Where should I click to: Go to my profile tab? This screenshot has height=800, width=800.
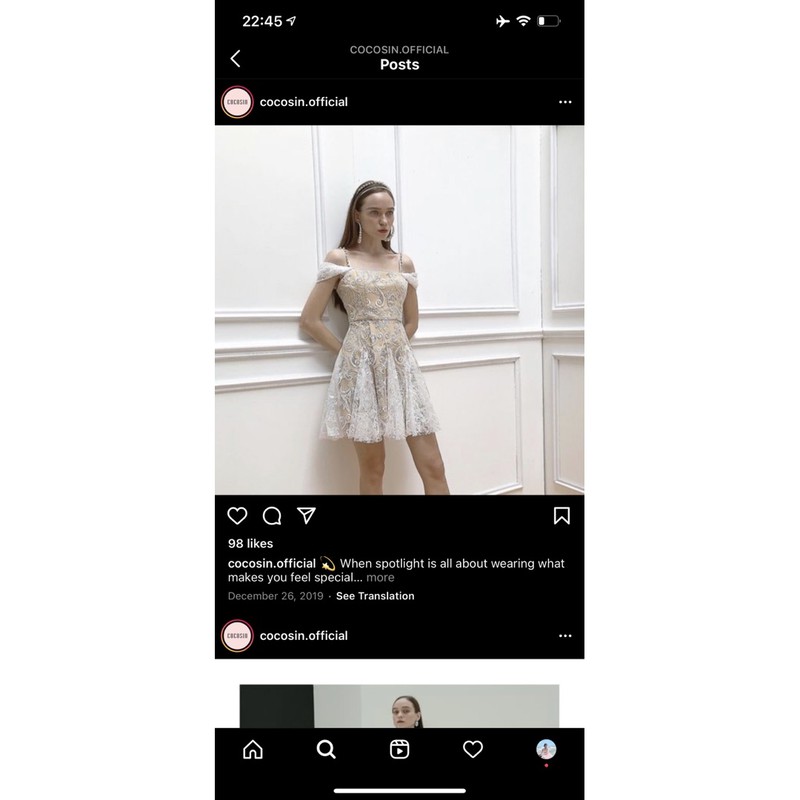546,750
